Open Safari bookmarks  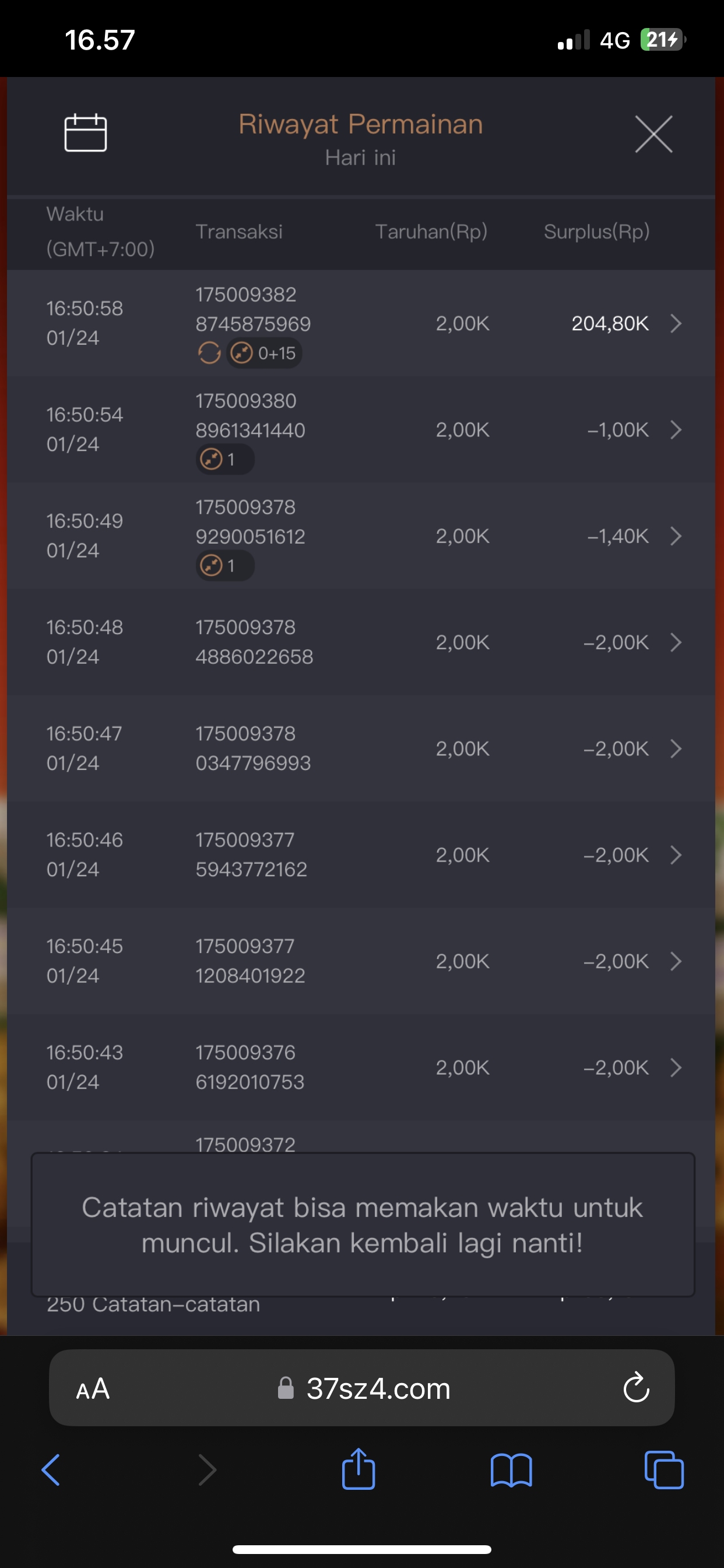511,1470
